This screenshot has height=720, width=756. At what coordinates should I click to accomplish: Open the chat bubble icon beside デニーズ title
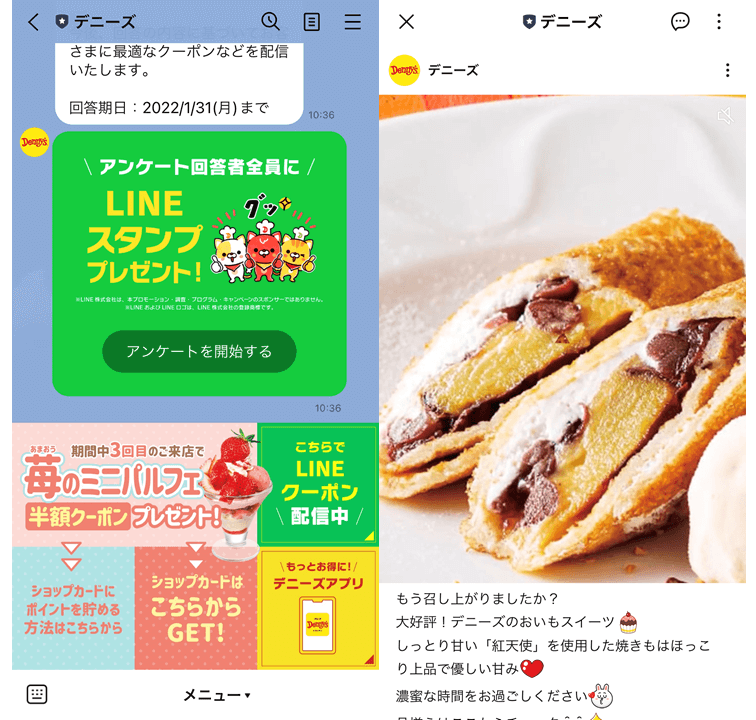click(x=680, y=21)
